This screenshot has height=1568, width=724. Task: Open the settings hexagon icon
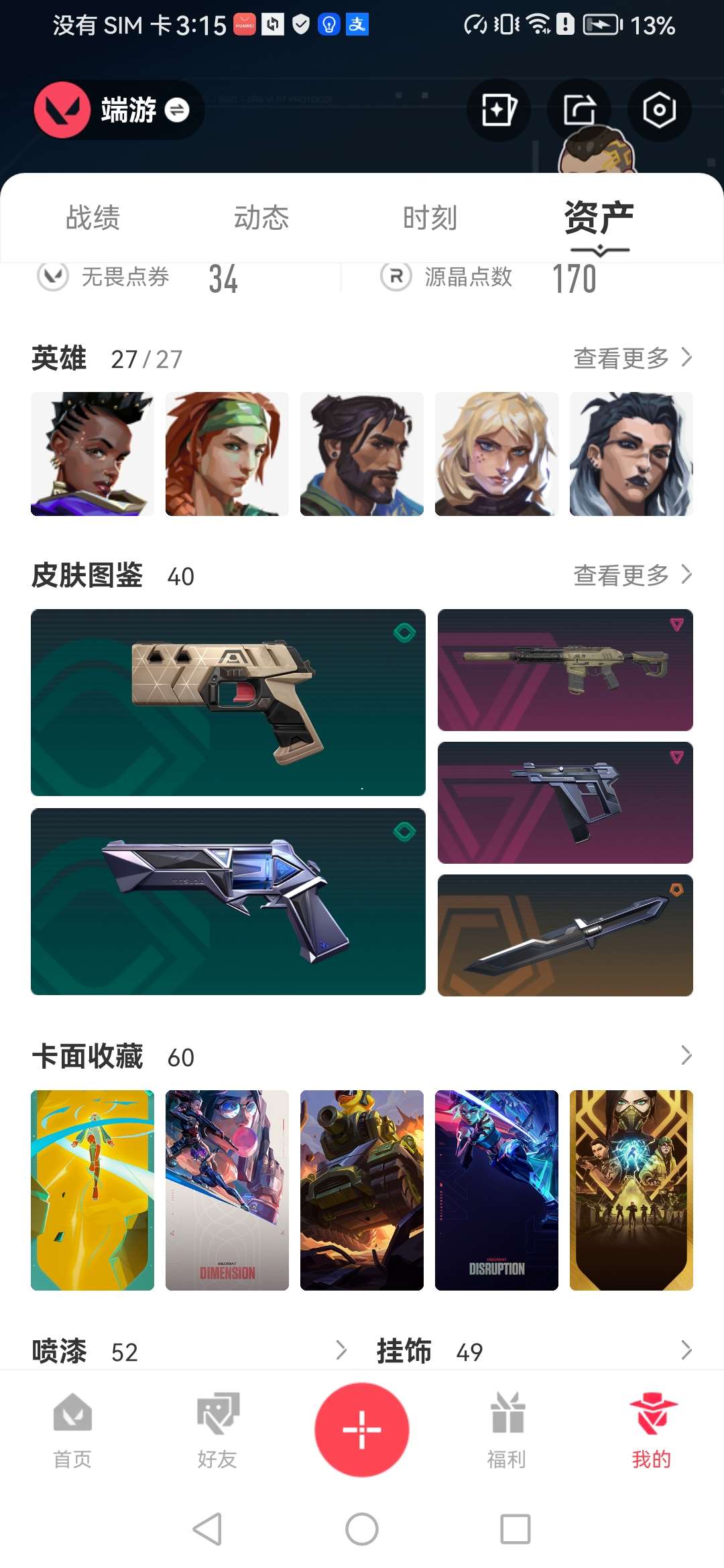[x=659, y=110]
